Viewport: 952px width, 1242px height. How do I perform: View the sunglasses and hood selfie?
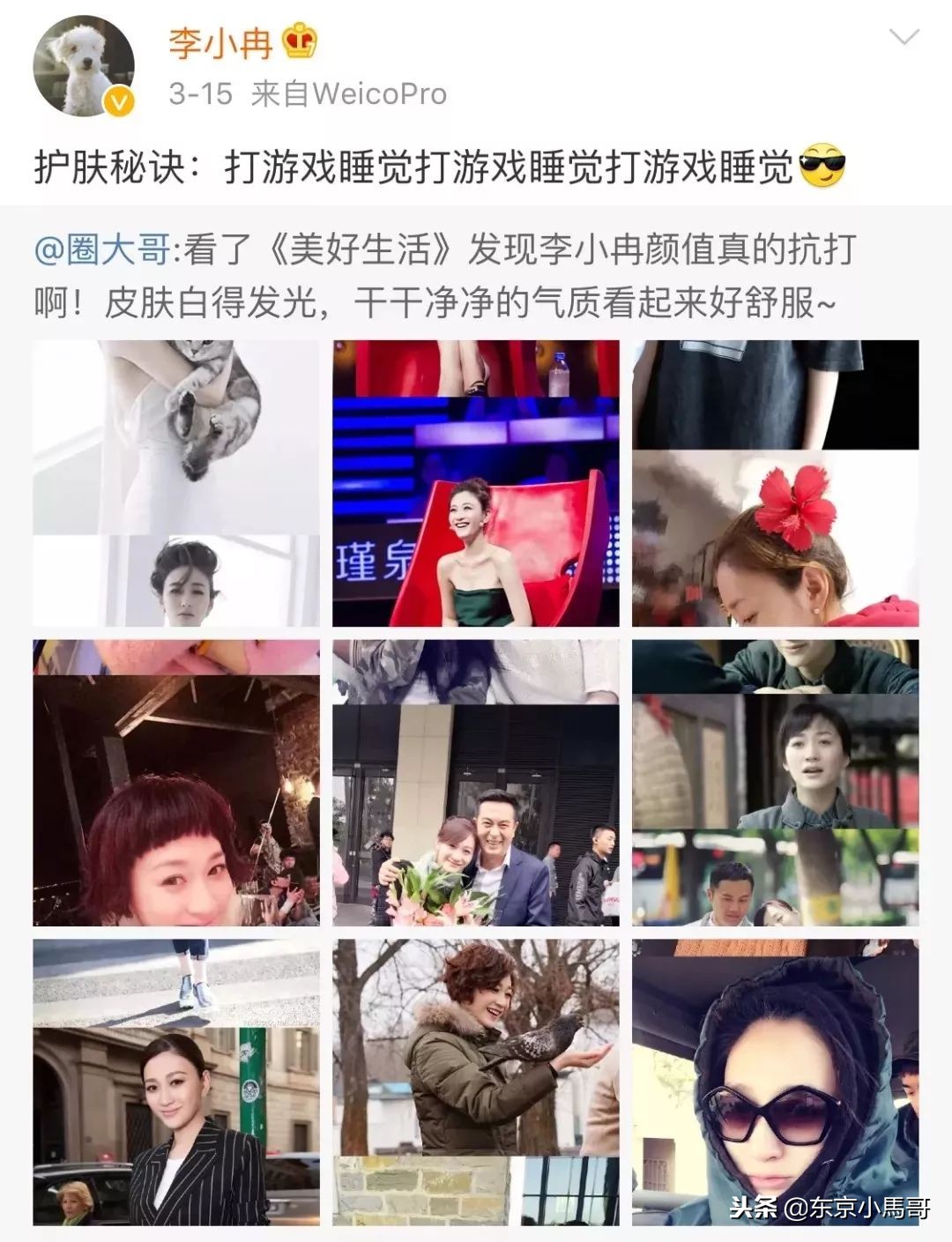(x=775, y=1082)
